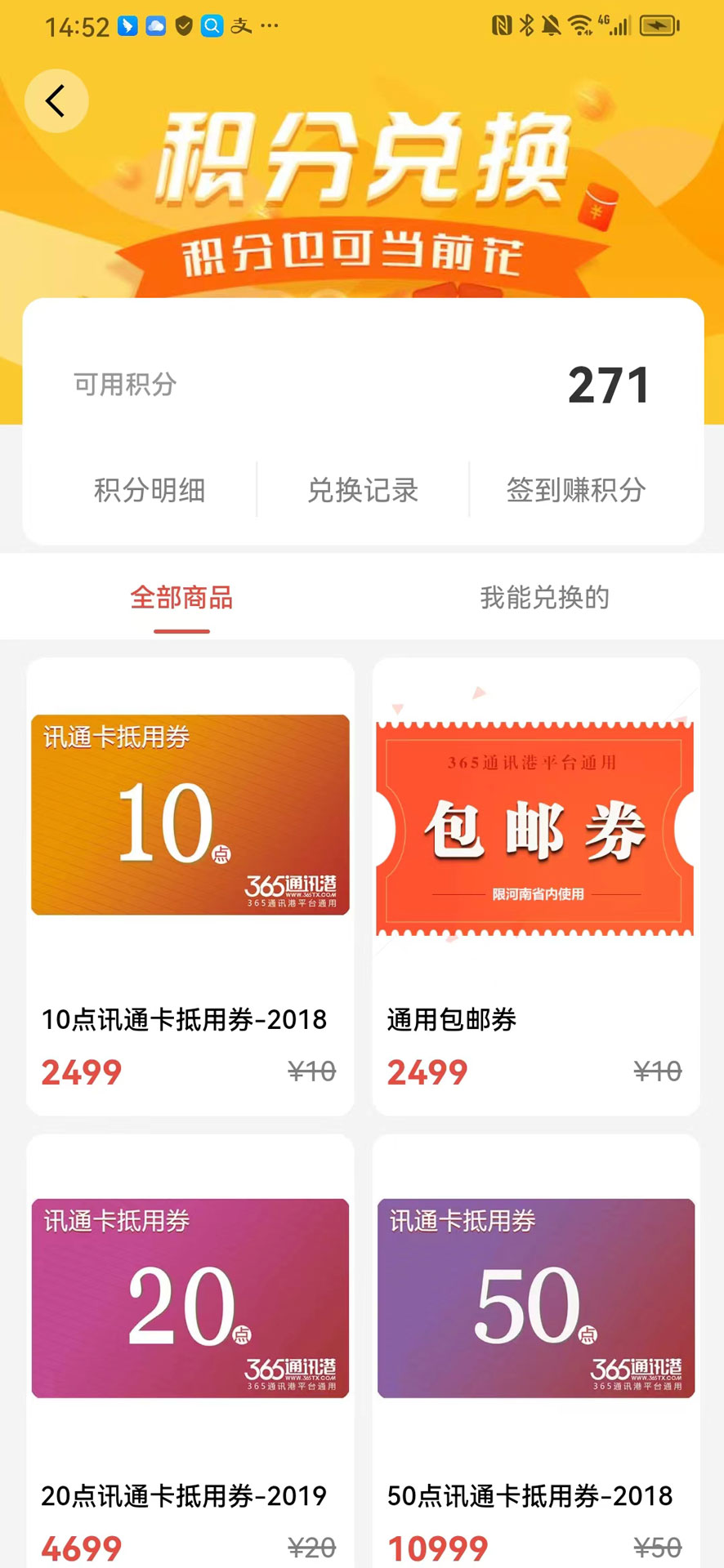The height and width of the screenshot is (1568, 724).
Task: Tap the NFC icon in the status bar
Action: 503,26
